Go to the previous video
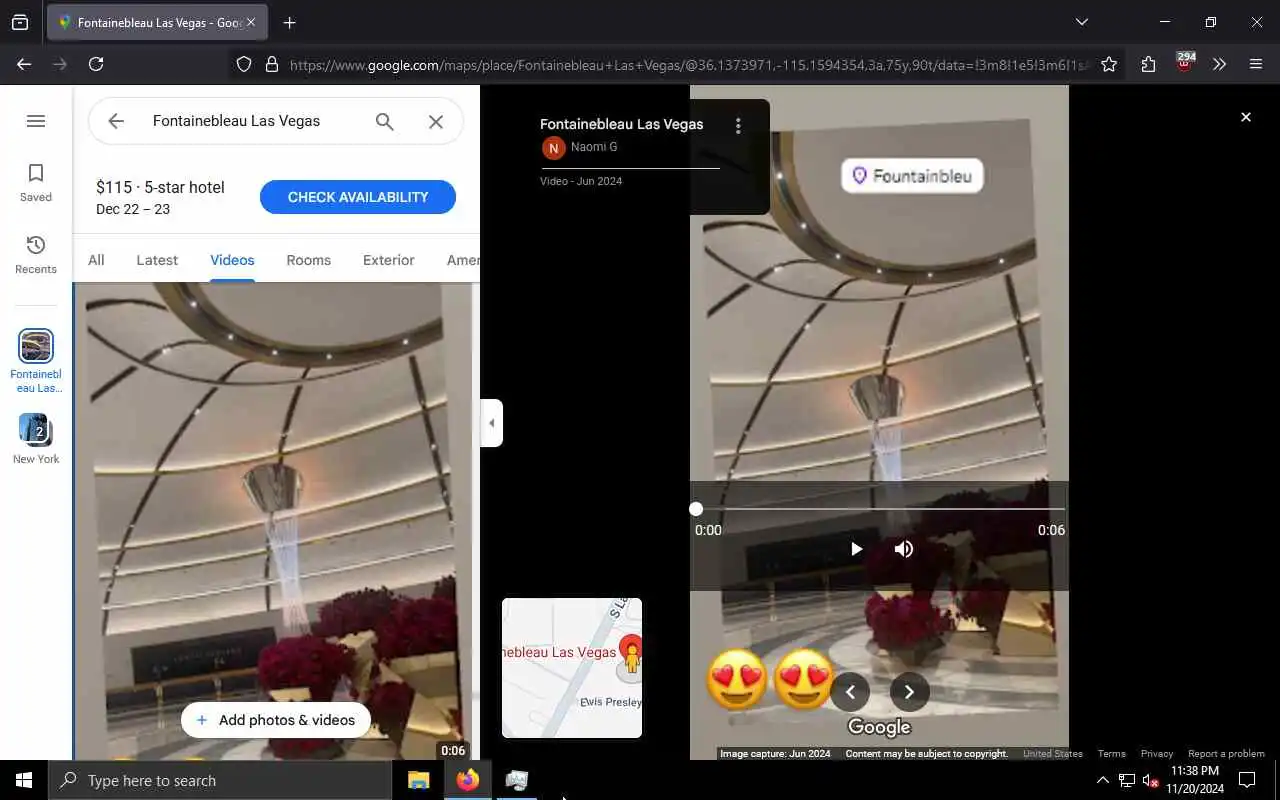 pos(850,691)
